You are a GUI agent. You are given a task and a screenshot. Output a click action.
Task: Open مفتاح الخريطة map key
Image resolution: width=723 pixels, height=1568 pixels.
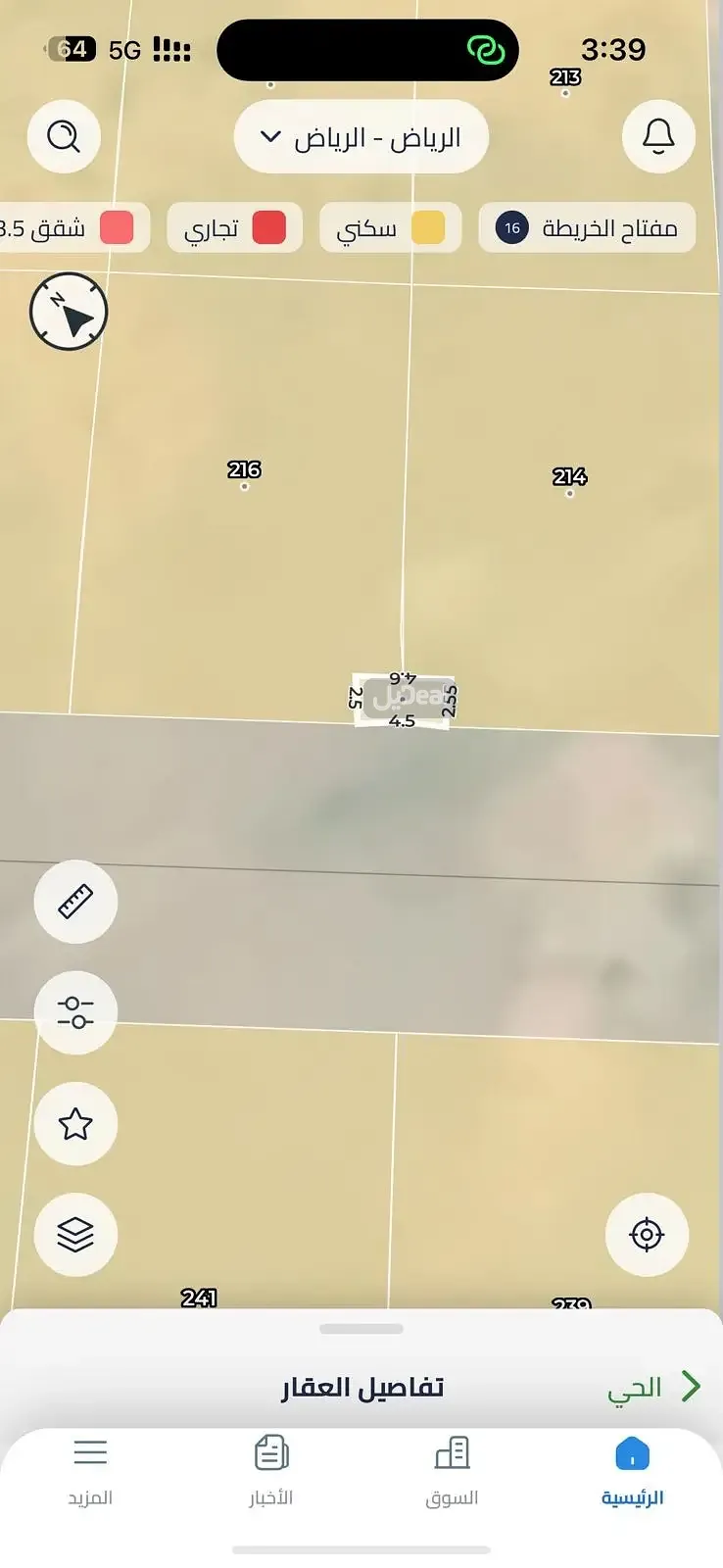[x=586, y=227]
